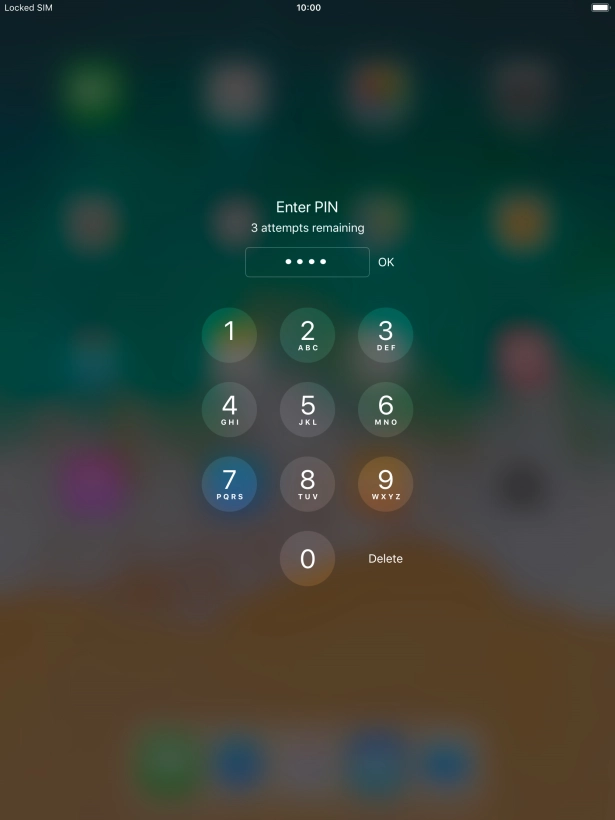Screen dimensions: 615x820
Task: Tap the 9 WXYZ key
Action: coord(385,484)
